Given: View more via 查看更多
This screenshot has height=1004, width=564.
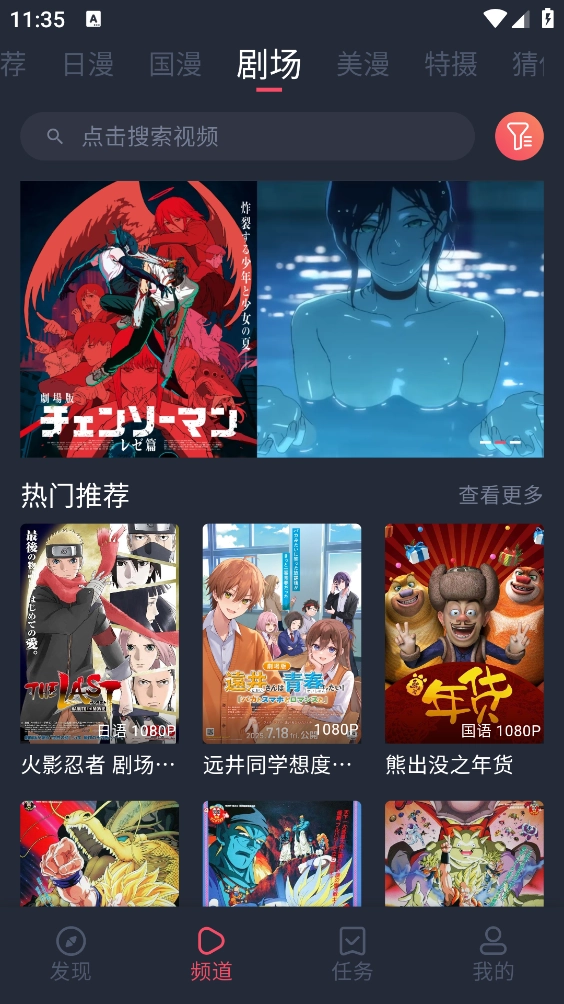Looking at the screenshot, I should coord(501,494).
